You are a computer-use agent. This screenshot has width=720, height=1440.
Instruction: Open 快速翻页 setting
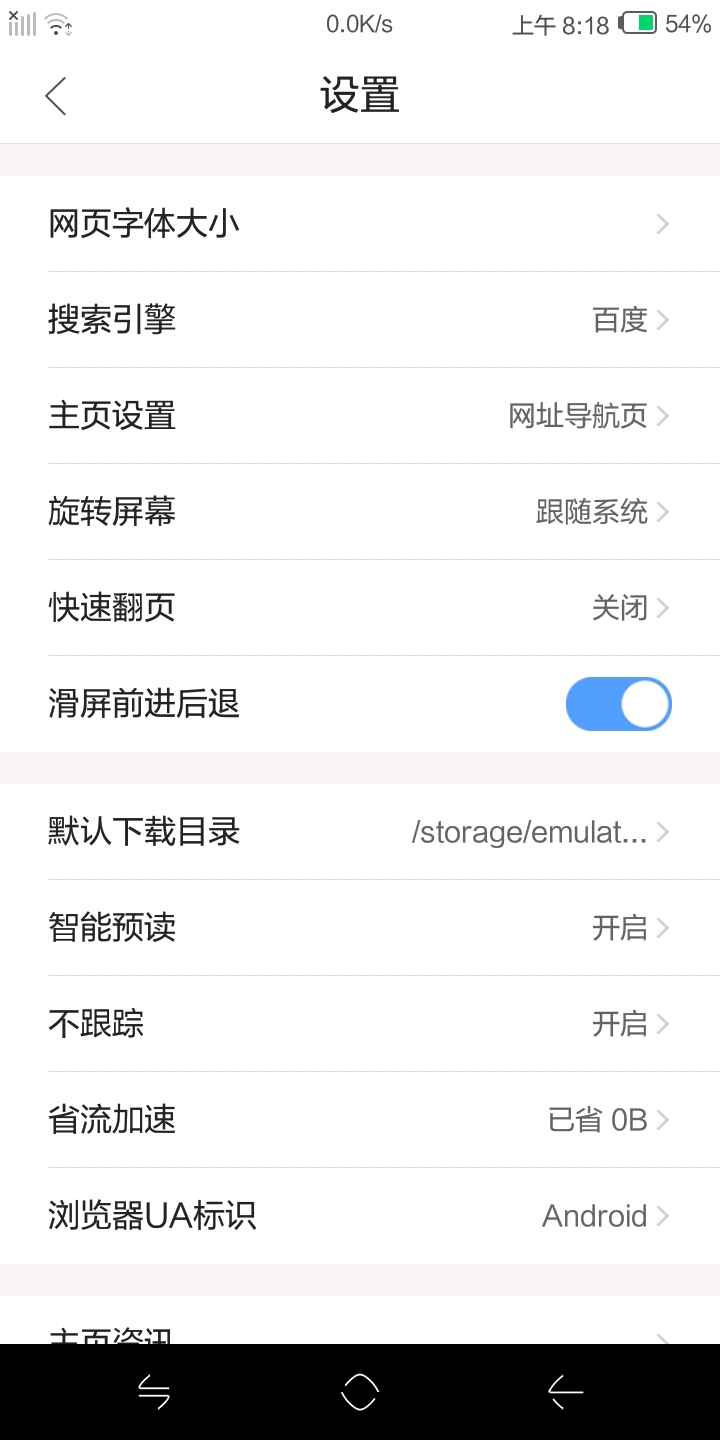click(x=360, y=608)
